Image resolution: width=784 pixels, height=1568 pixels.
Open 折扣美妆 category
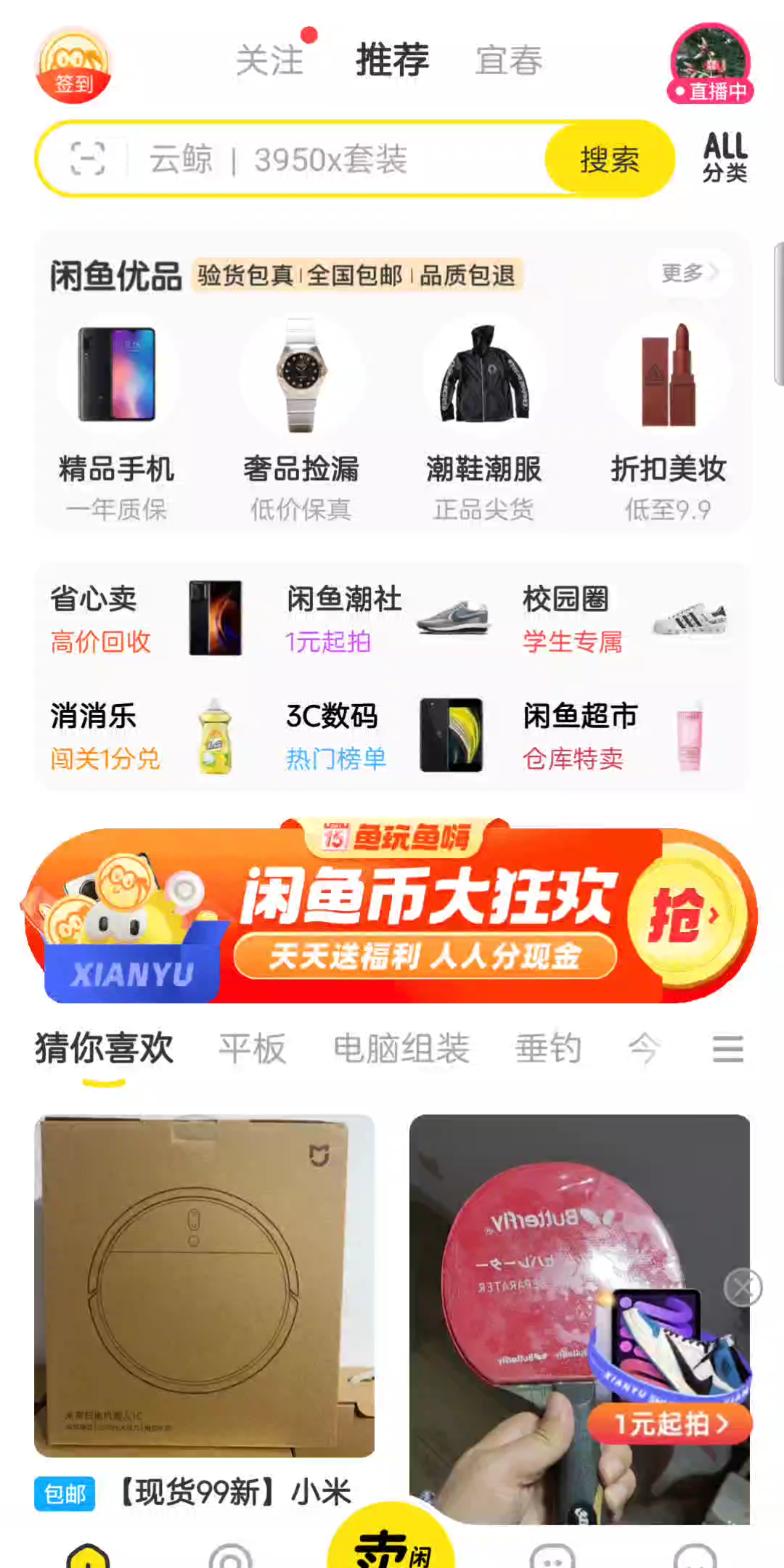pos(668,417)
